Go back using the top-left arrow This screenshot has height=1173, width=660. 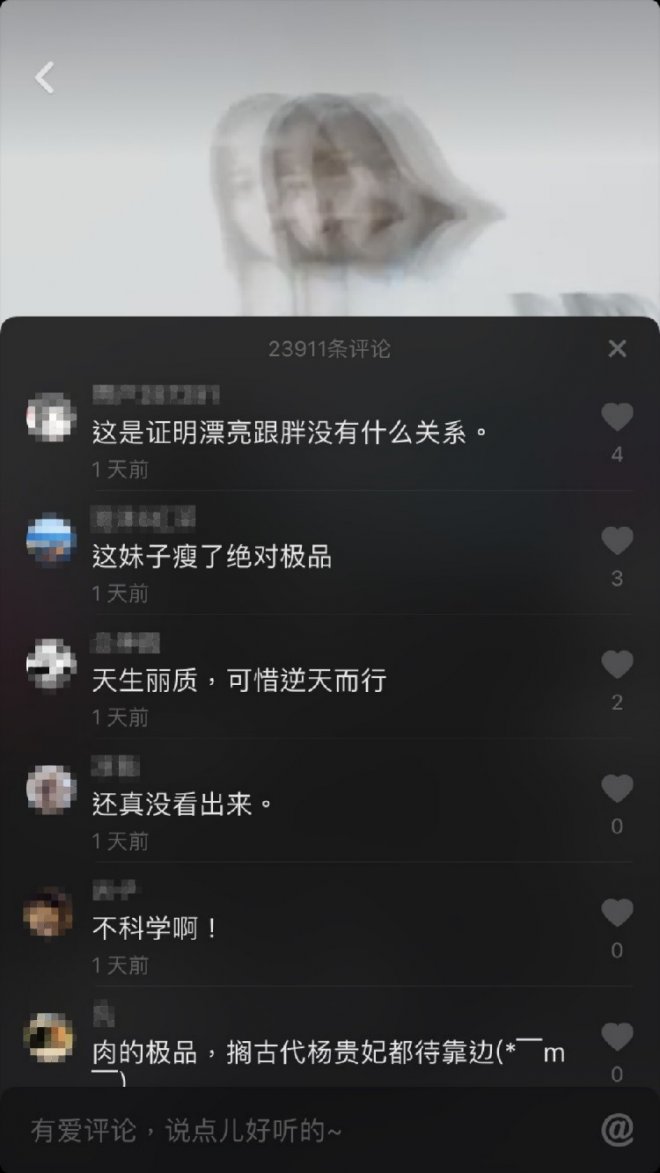tap(44, 77)
